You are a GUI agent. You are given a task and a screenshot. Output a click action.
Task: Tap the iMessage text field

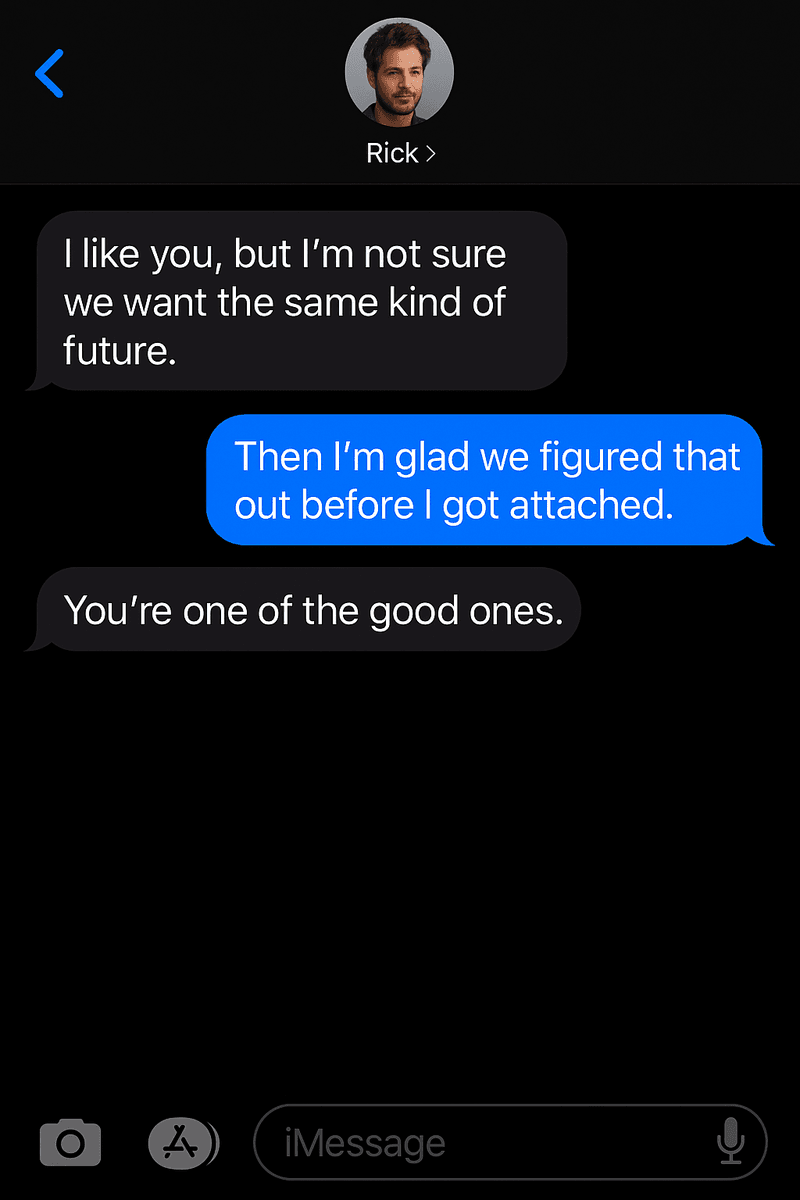point(480,1142)
